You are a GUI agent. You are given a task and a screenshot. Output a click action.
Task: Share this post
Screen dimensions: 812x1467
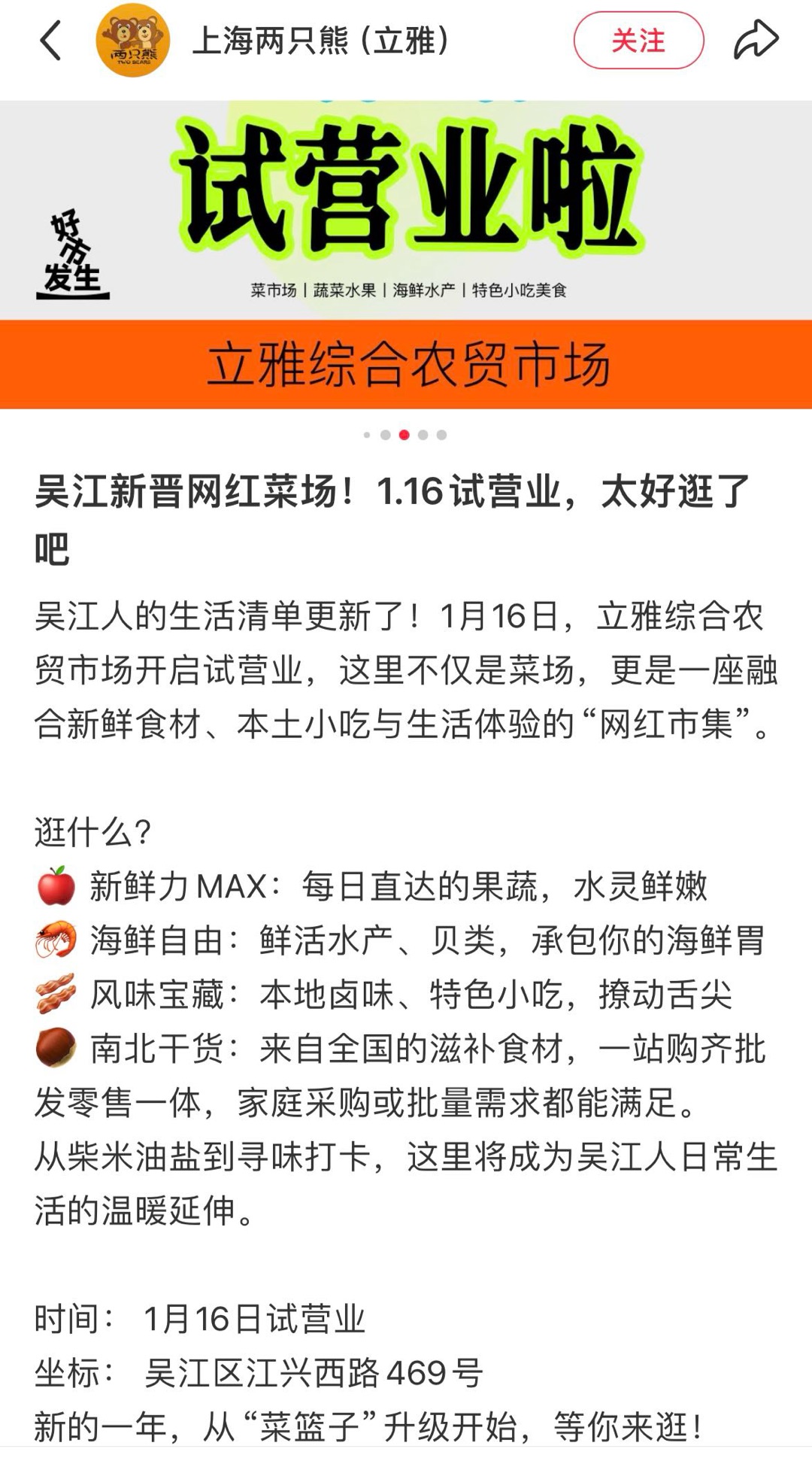point(756,41)
